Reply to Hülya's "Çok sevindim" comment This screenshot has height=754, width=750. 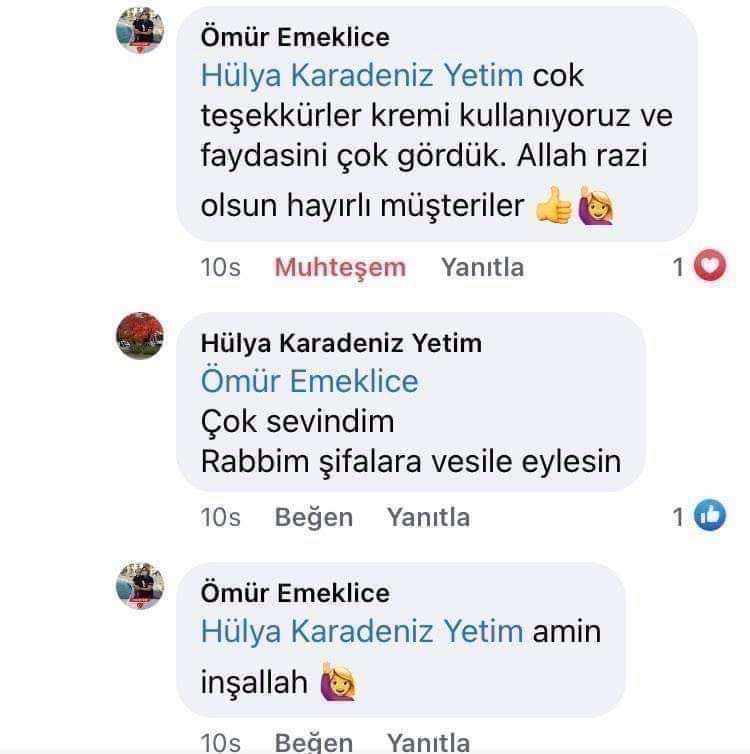click(428, 517)
